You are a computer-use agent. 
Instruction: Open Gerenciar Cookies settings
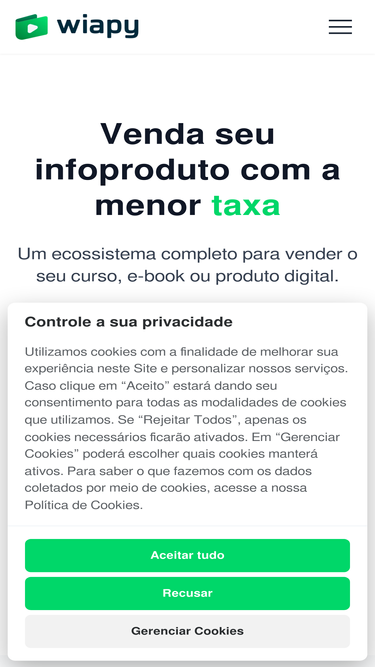(x=187, y=631)
